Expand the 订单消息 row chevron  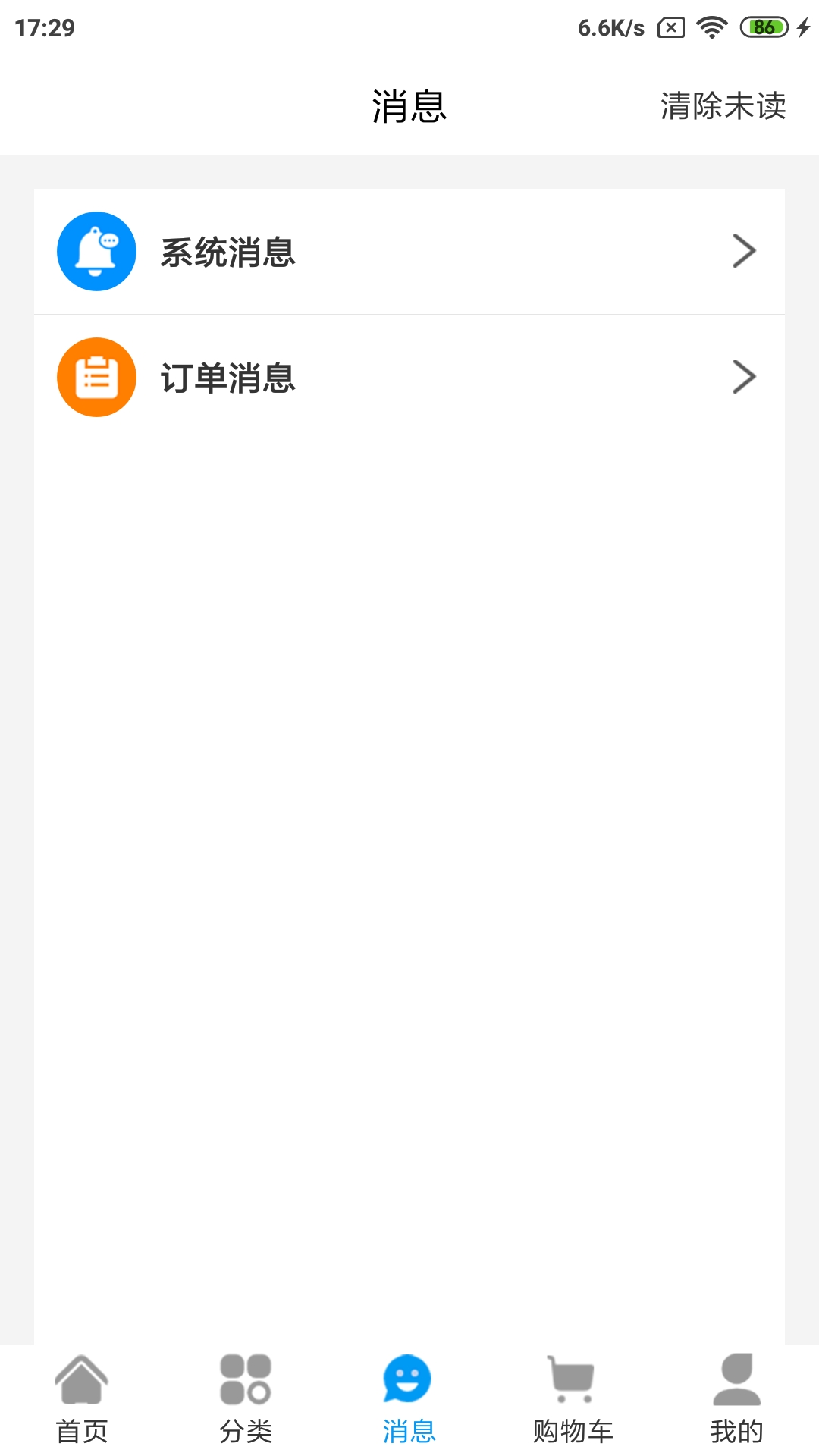[745, 377]
